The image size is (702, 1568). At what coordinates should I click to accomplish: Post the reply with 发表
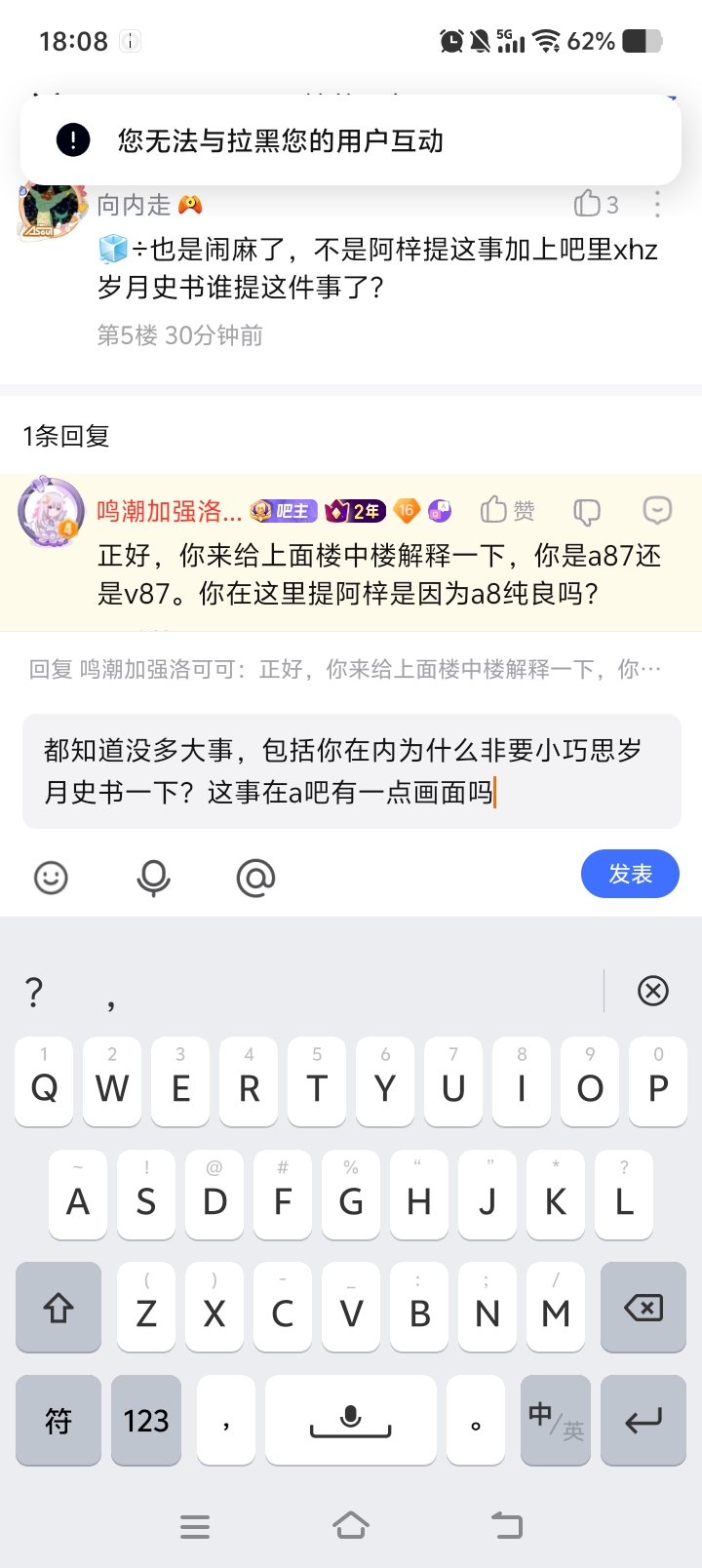(x=630, y=874)
